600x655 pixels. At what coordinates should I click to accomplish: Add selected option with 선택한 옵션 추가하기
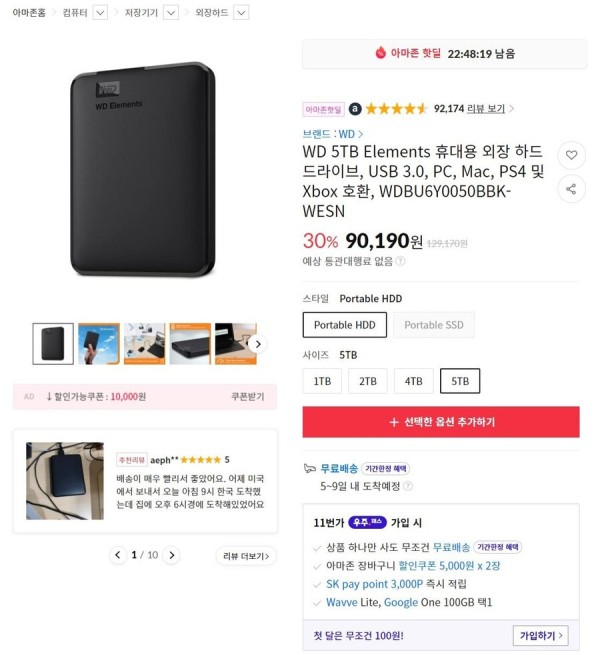point(441,422)
